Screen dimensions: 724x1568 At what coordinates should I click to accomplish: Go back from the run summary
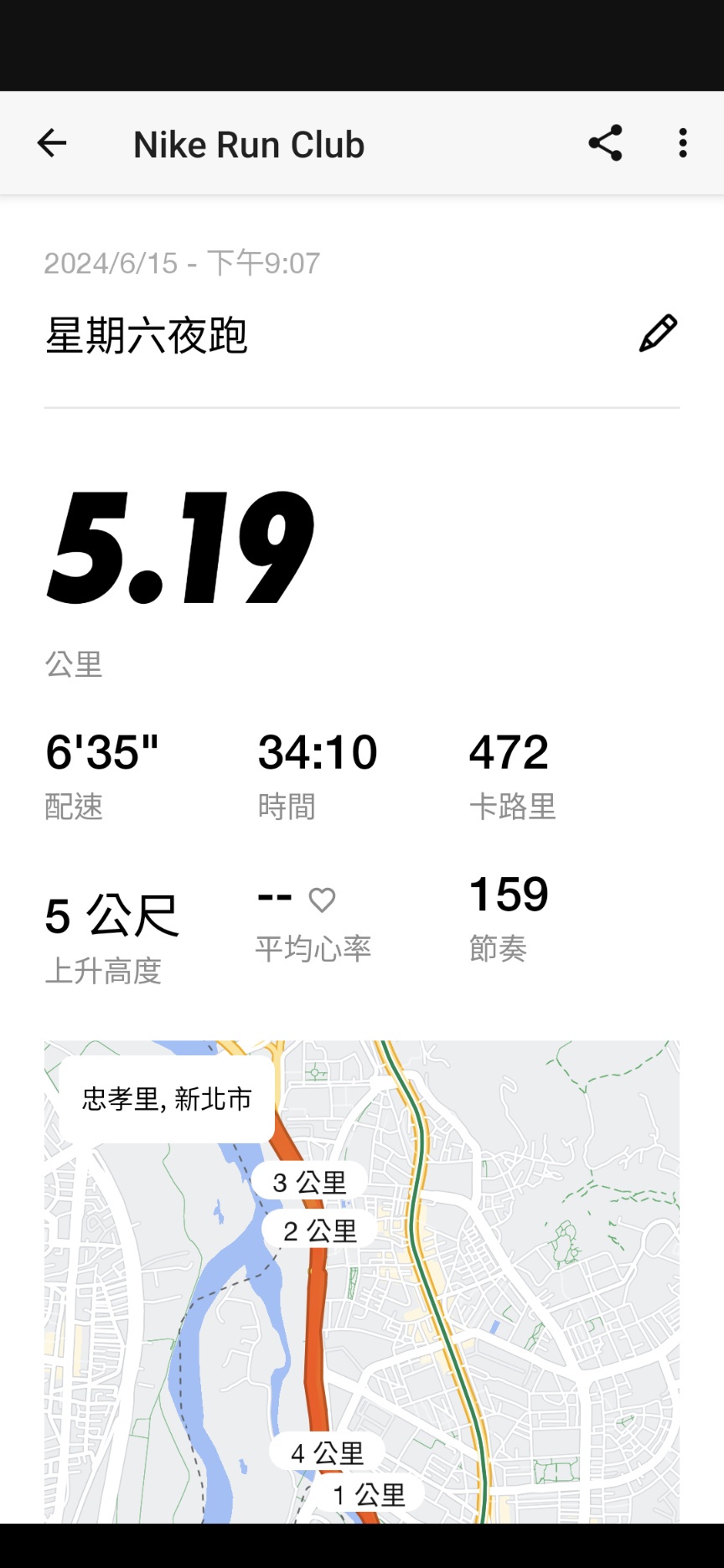[x=52, y=143]
